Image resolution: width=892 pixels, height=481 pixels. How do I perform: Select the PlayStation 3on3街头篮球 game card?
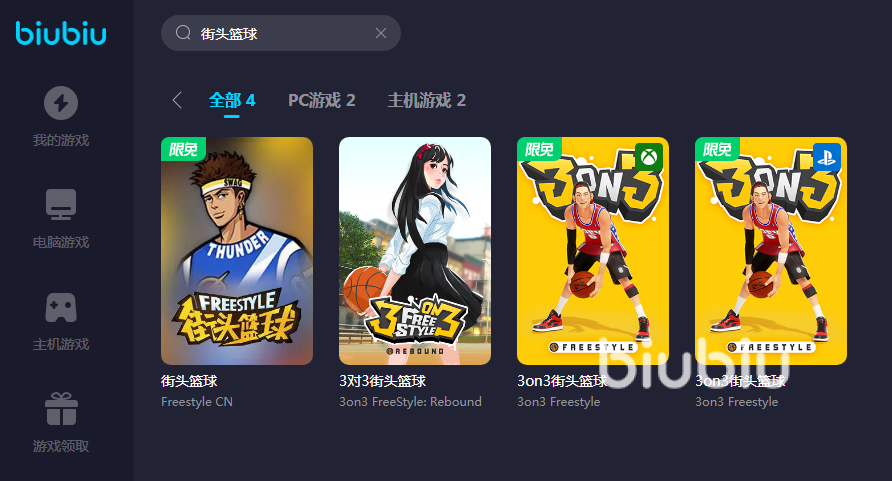point(771,251)
